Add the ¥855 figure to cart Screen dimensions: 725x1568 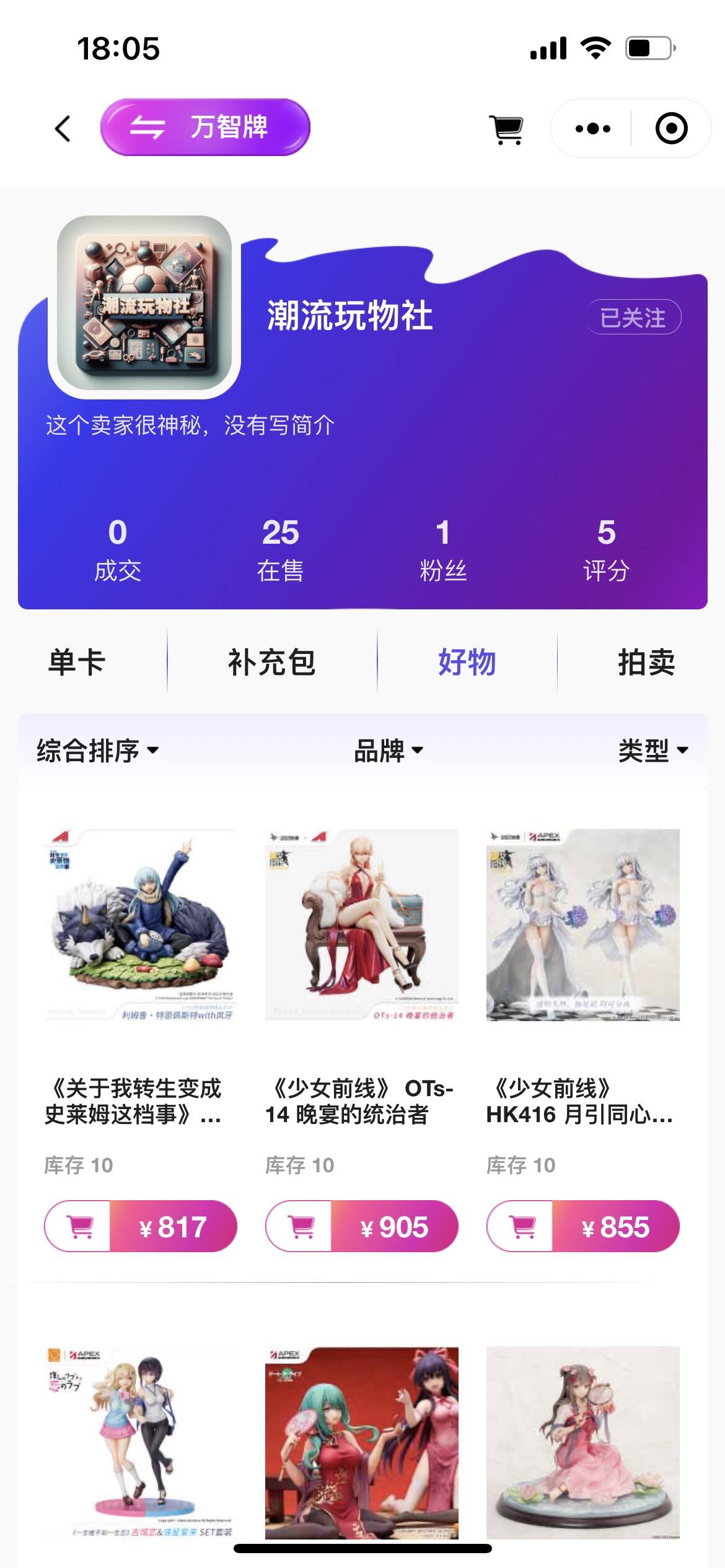click(x=521, y=1227)
